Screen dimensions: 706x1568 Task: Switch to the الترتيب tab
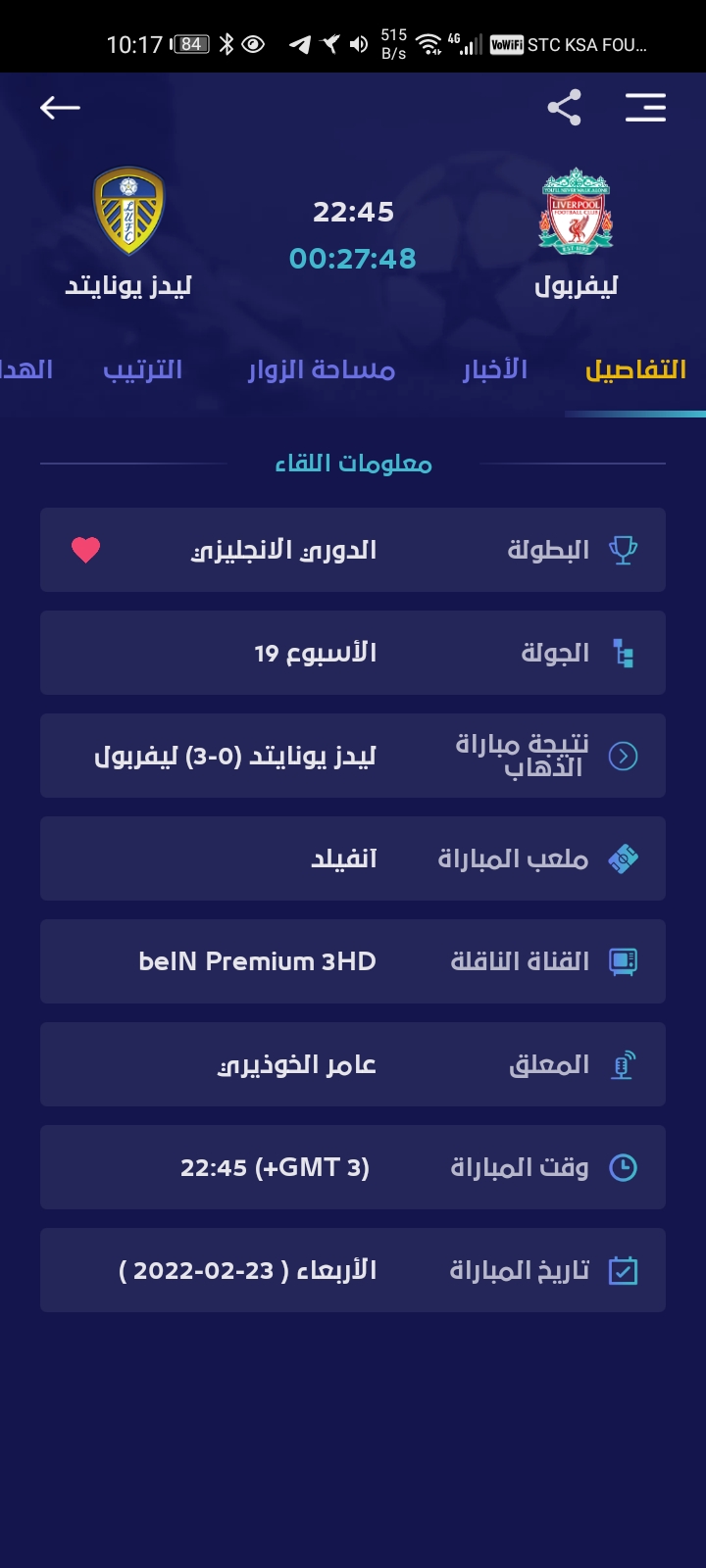[143, 369]
